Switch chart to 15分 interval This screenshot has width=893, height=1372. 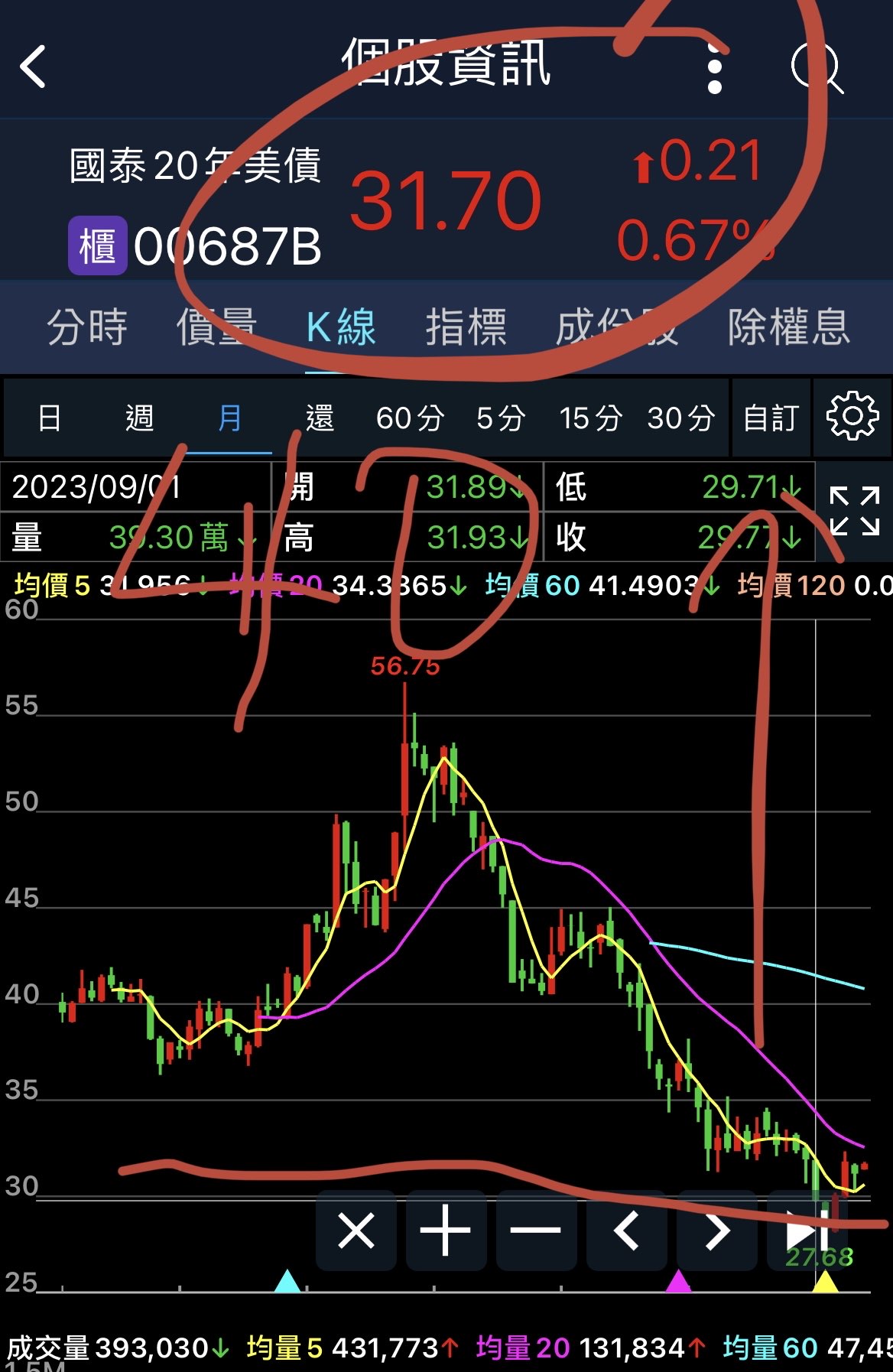coord(590,418)
